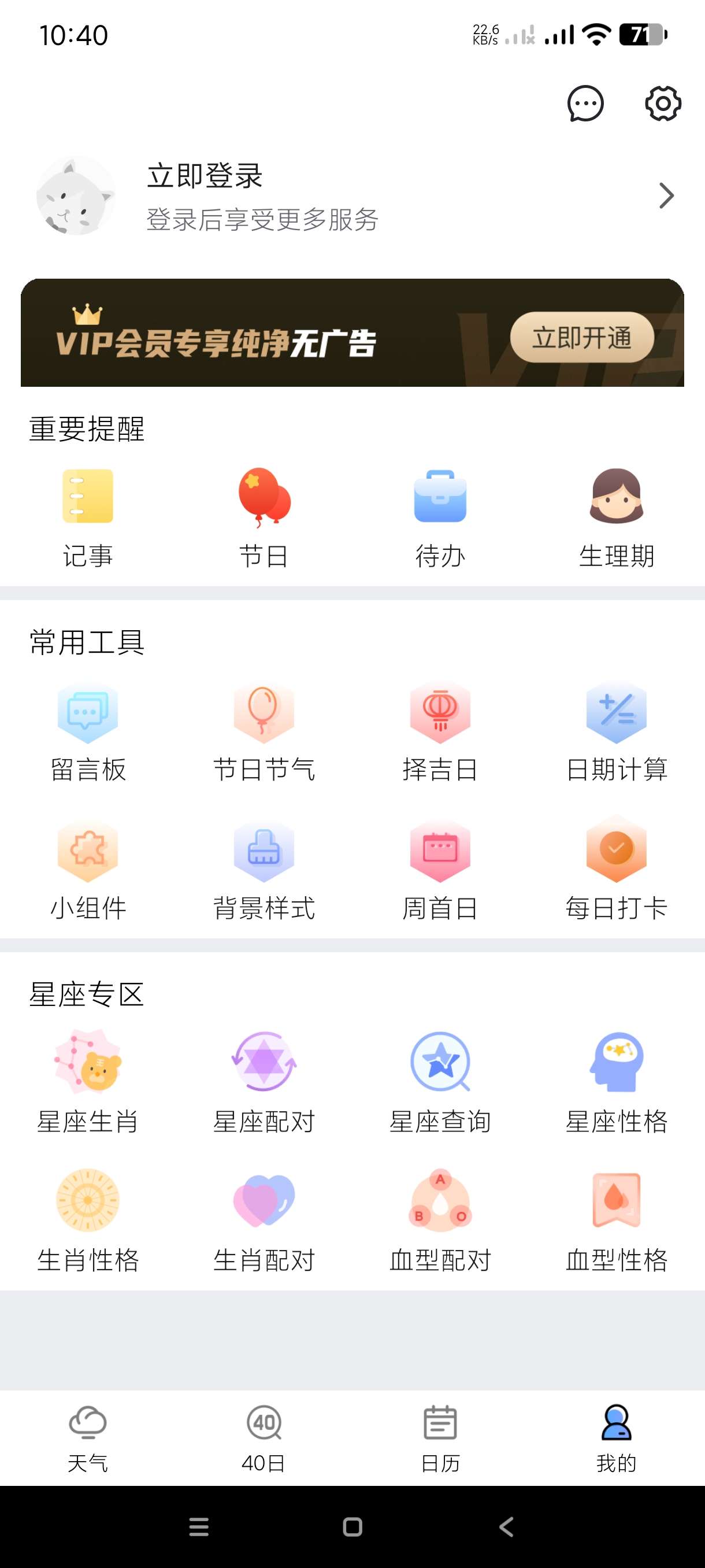Screen dimensions: 705x1568
Task: Open the 生理期 tracker
Action: [x=616, y=517]
